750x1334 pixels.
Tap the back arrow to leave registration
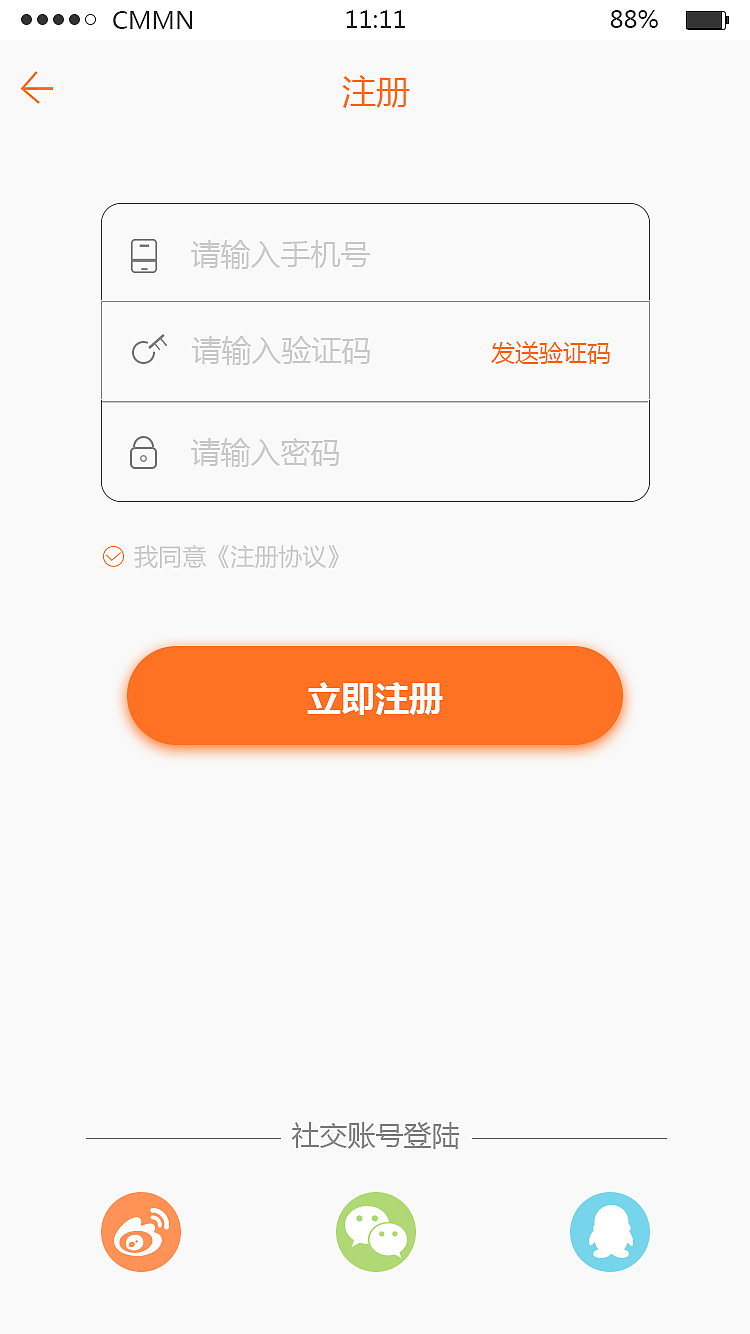[36, 88]
